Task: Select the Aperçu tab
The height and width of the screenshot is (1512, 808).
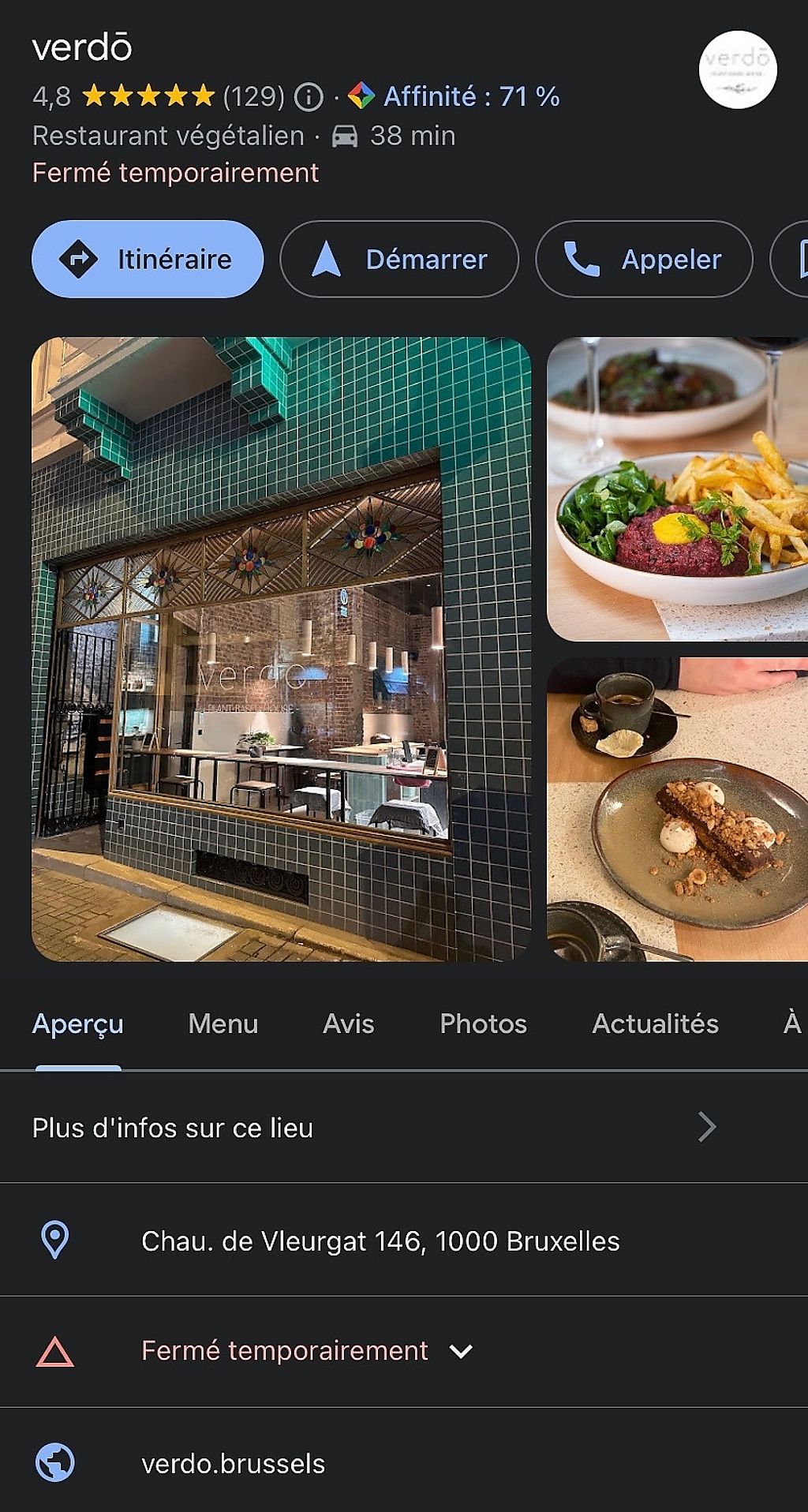Action: click(x=78, y=1024)
